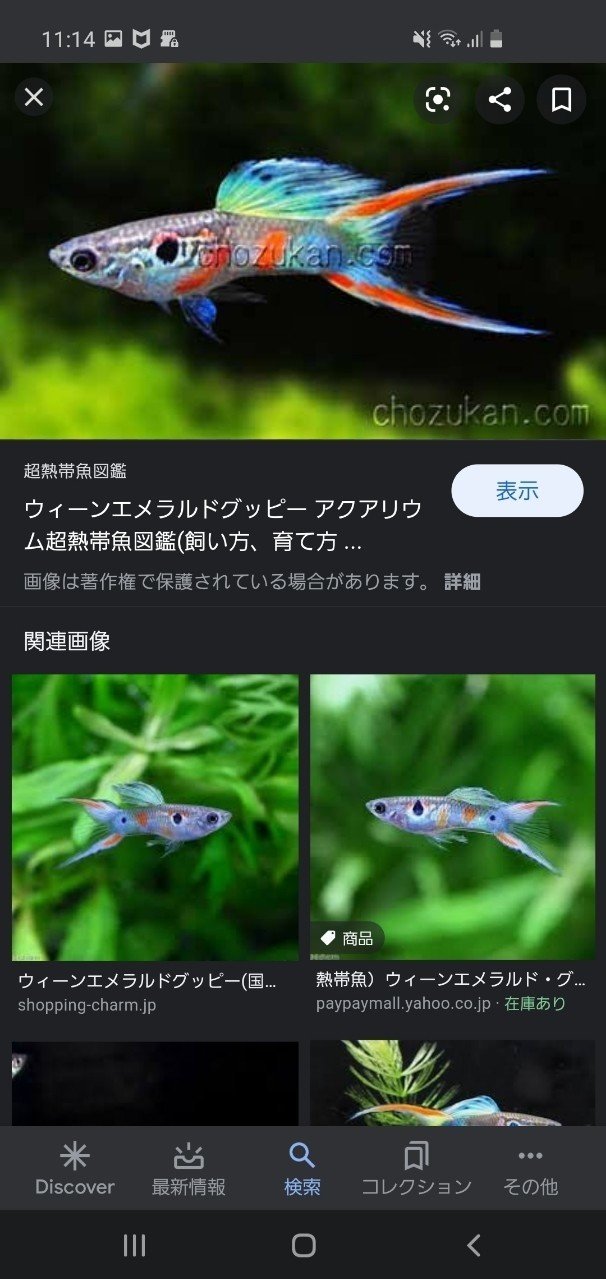Open the その他 more tab
Image resolution: width=606 pixels, height=1279 pixels.
[x=531, y=1169]
